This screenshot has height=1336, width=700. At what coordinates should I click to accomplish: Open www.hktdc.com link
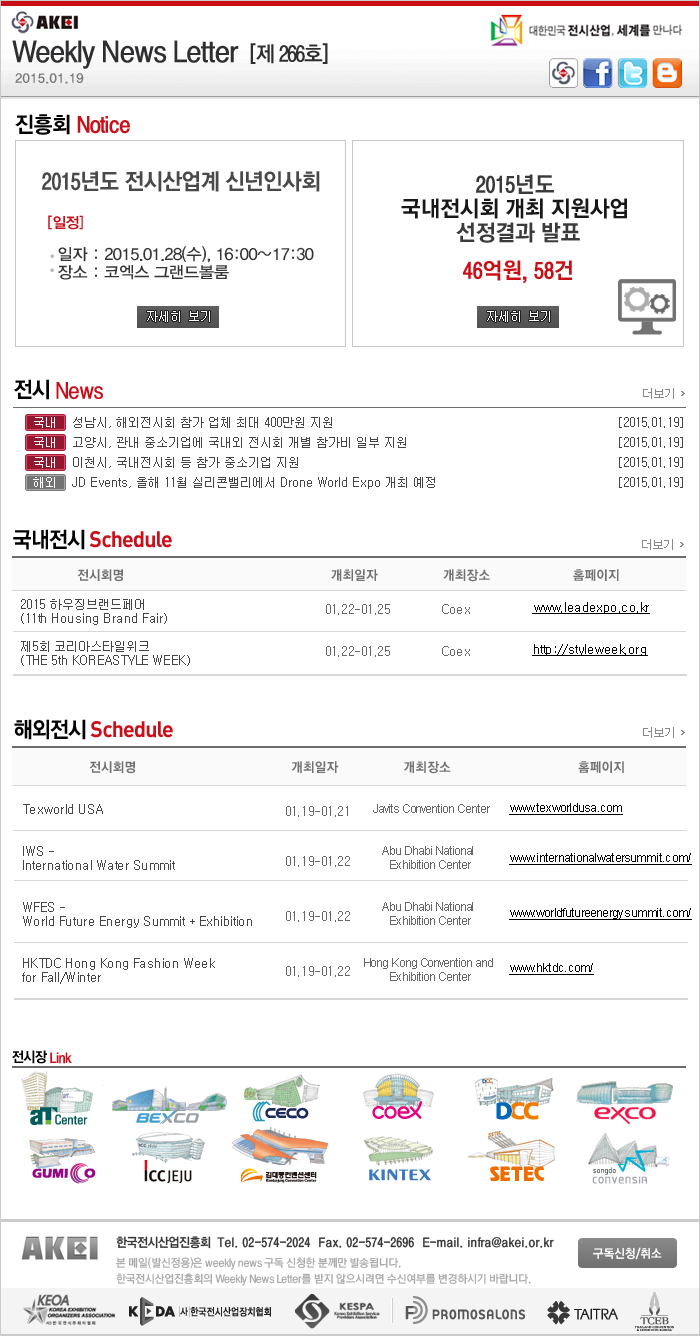(x=552, y=968)
